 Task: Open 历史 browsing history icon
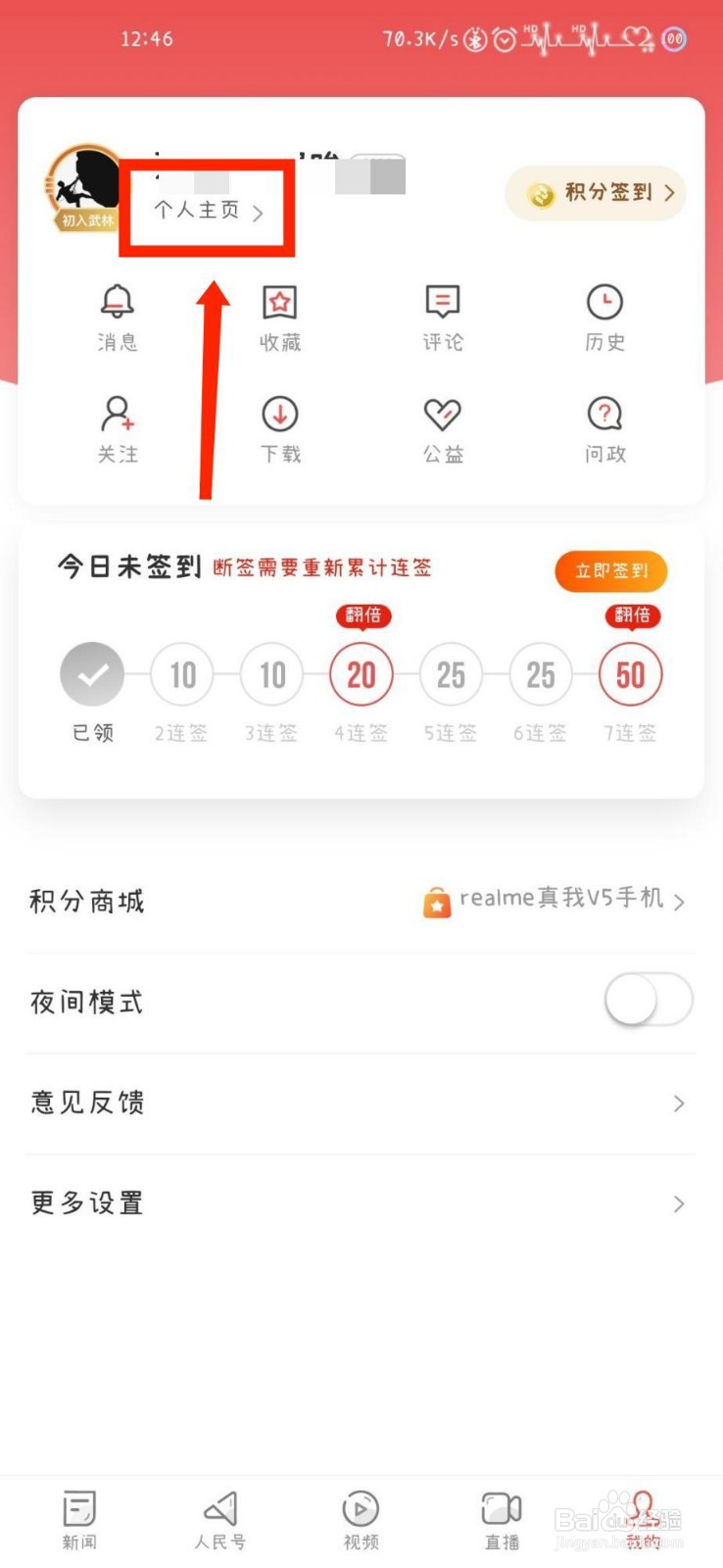pos(604,316)
